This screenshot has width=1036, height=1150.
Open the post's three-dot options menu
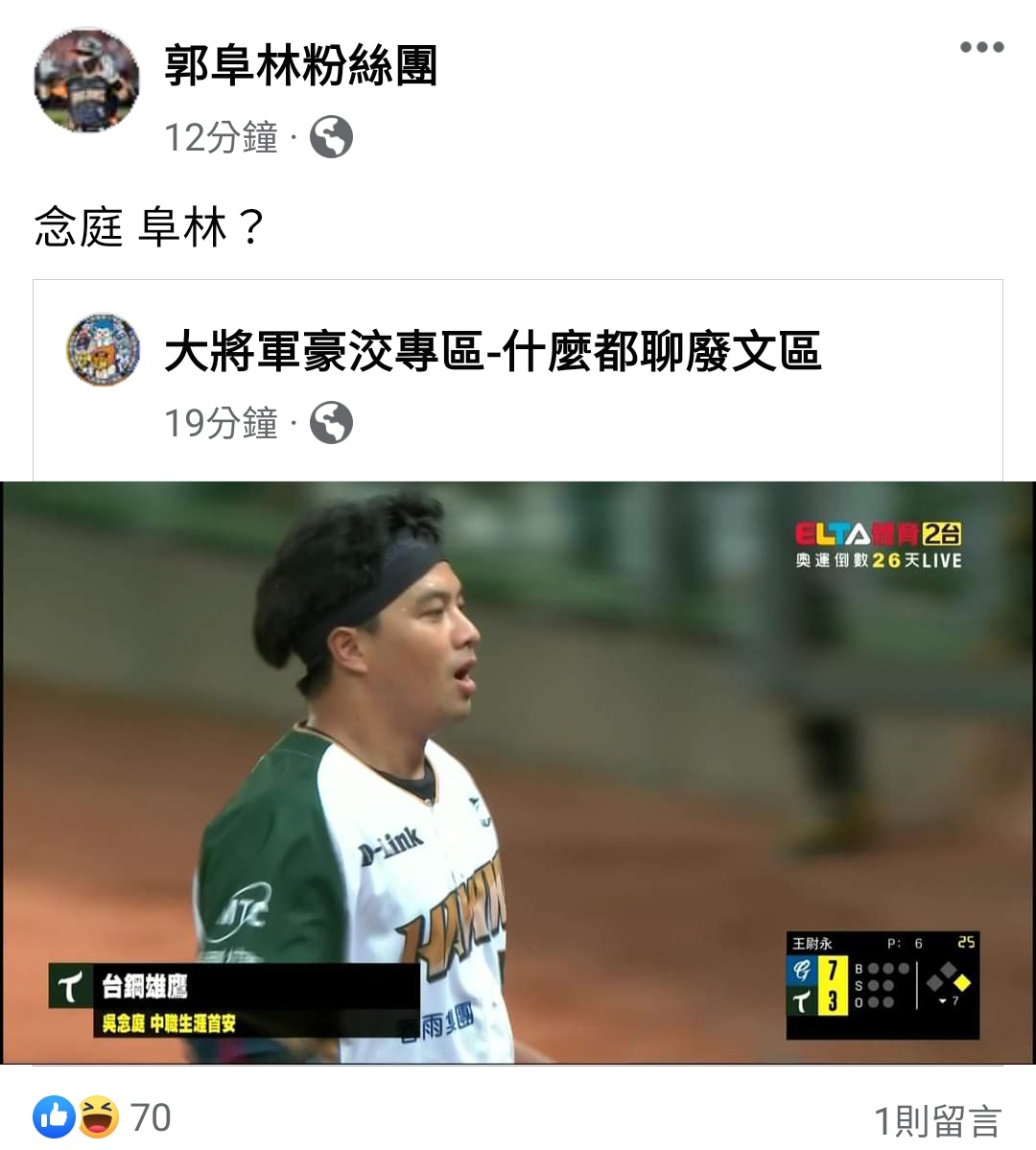point(981,47)
